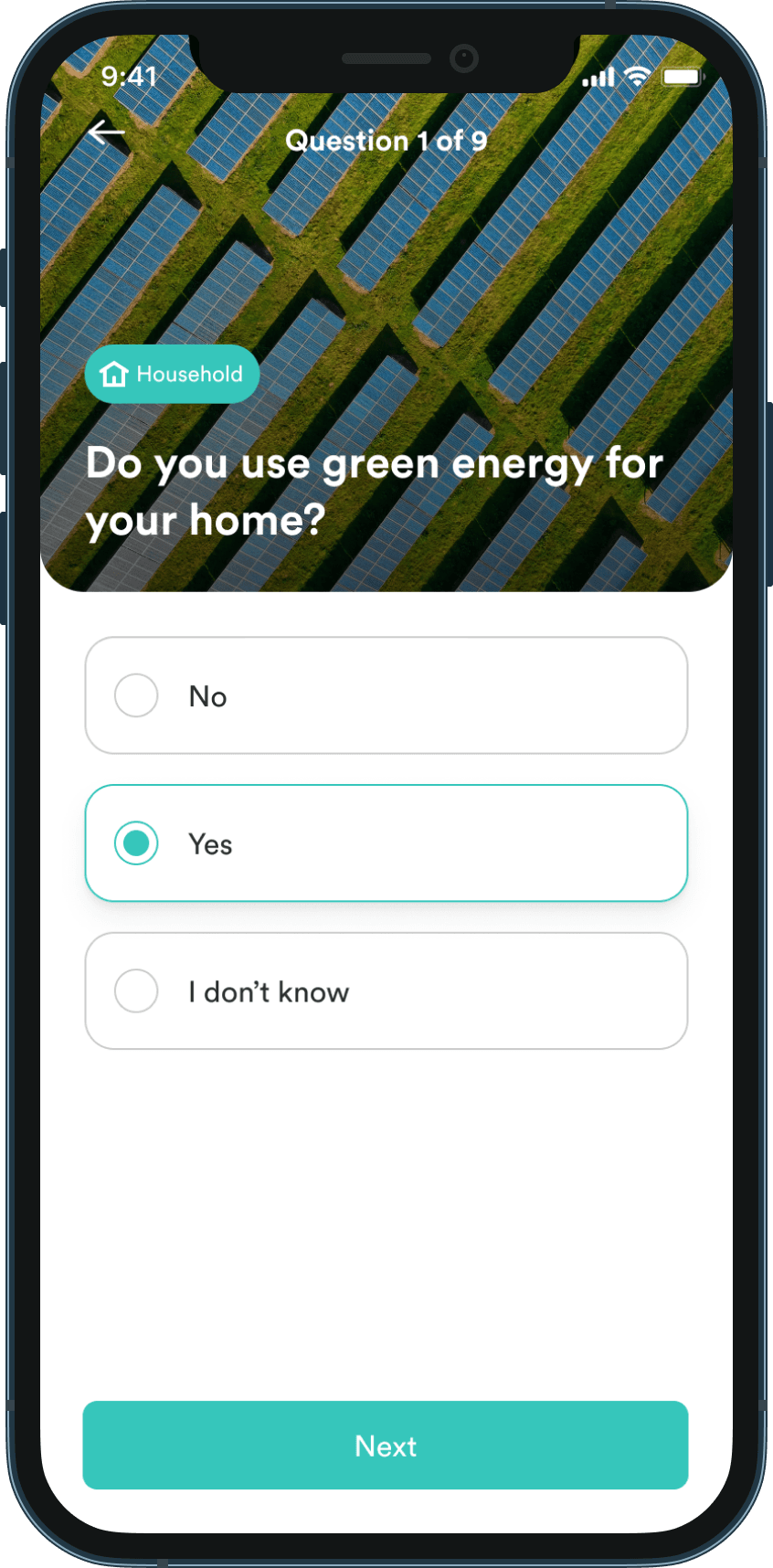Viewport: 773px width, 1568px height.
Task: Go back with the arrow icon
Action: pyautogui.click(x=106, y=134)
